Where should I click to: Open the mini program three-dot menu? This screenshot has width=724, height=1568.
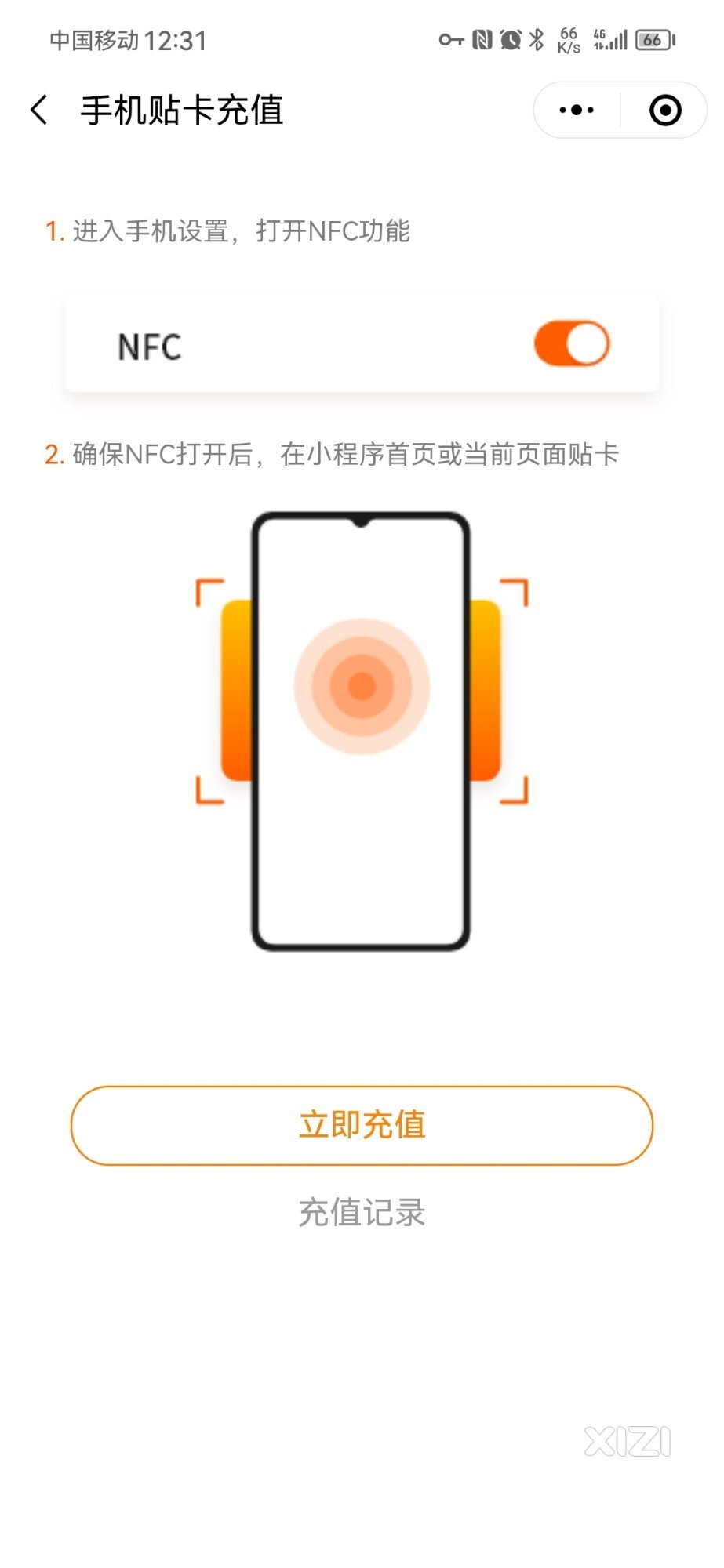tap(577, 111)
